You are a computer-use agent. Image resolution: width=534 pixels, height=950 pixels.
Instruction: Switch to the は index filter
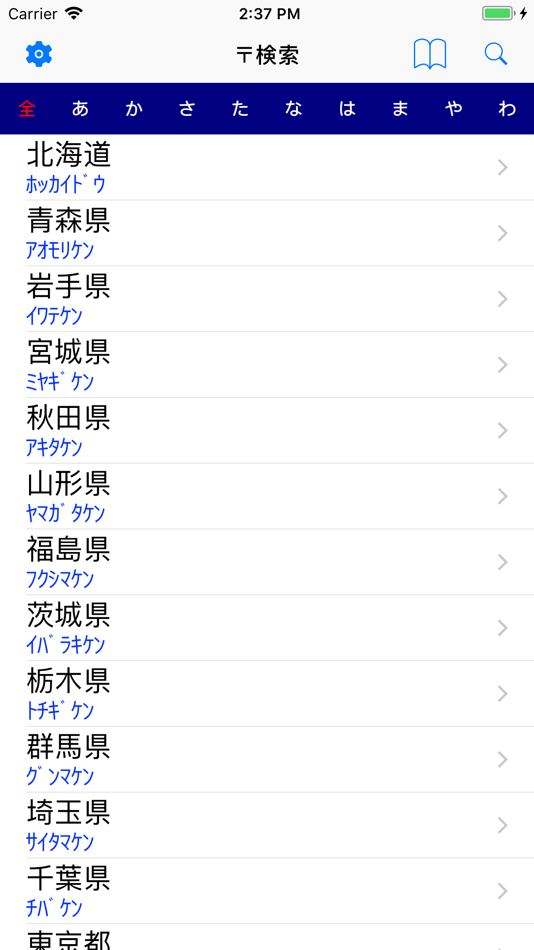347,109
